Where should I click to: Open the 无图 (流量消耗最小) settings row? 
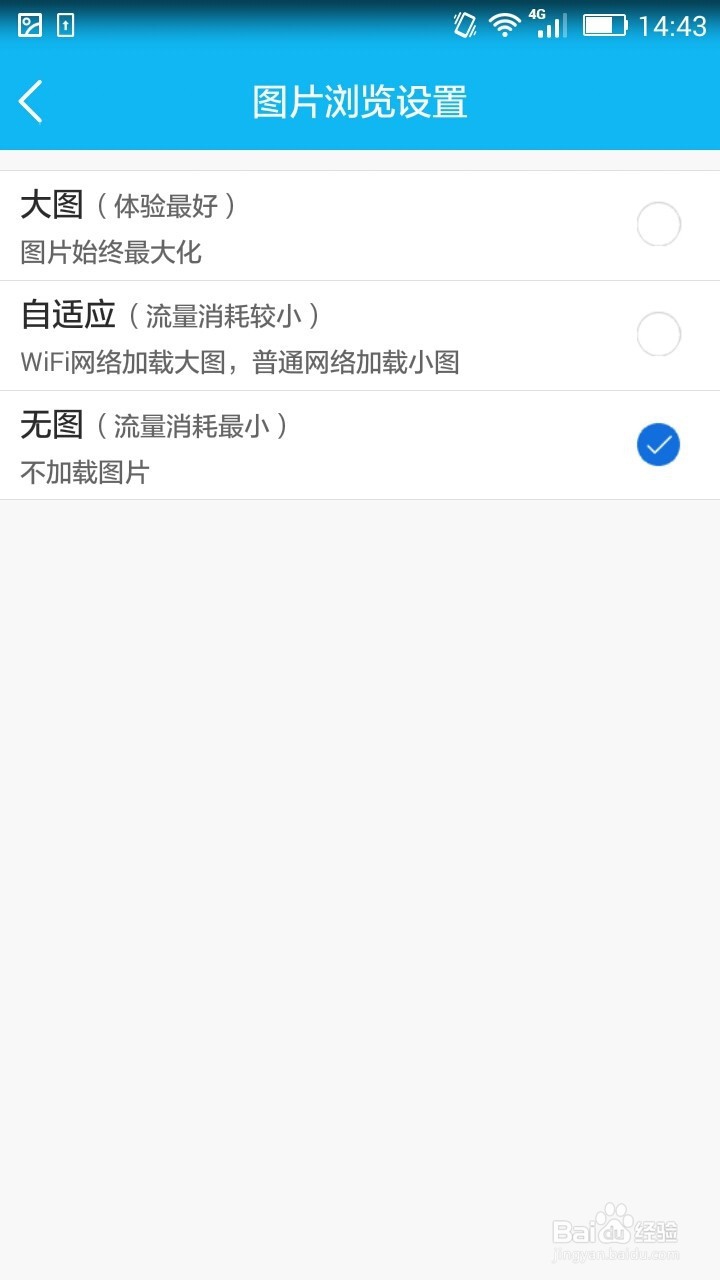(300, 444)
